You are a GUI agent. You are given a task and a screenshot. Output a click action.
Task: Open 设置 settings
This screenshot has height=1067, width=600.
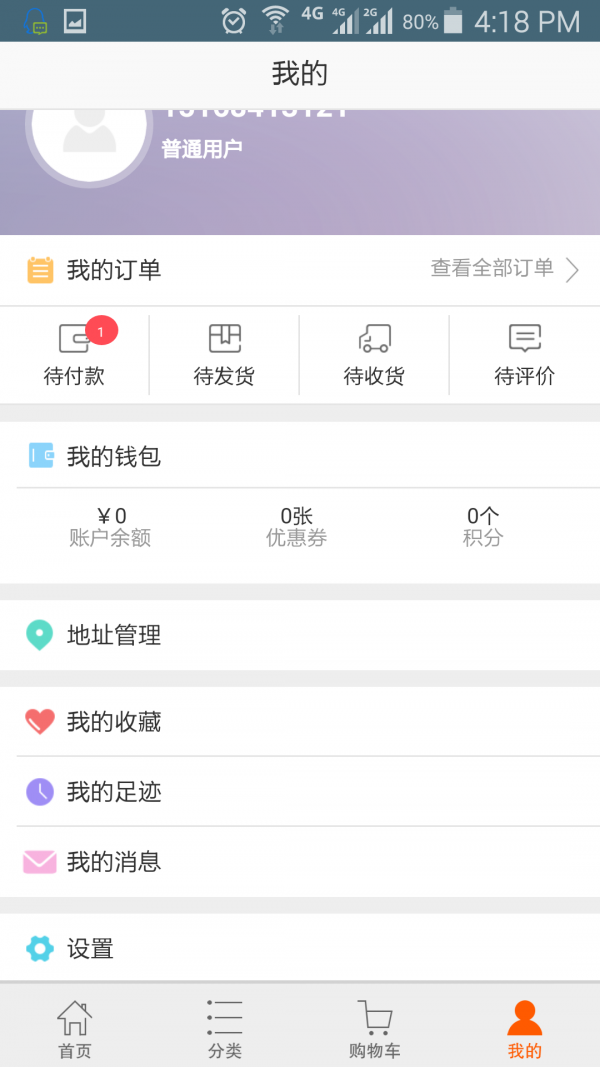(90, 949)
